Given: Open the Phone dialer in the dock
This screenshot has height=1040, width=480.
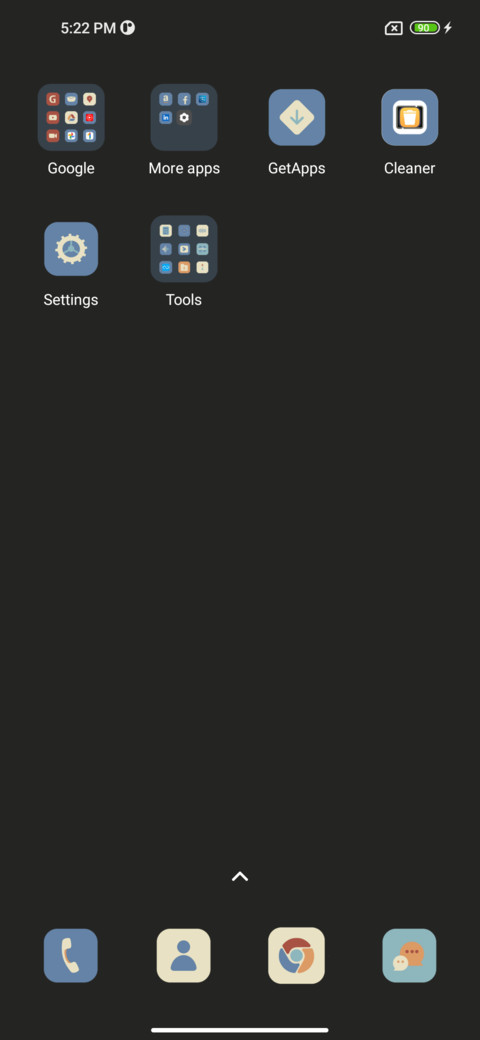Looking at the screenshot, I should click(71, 955).
